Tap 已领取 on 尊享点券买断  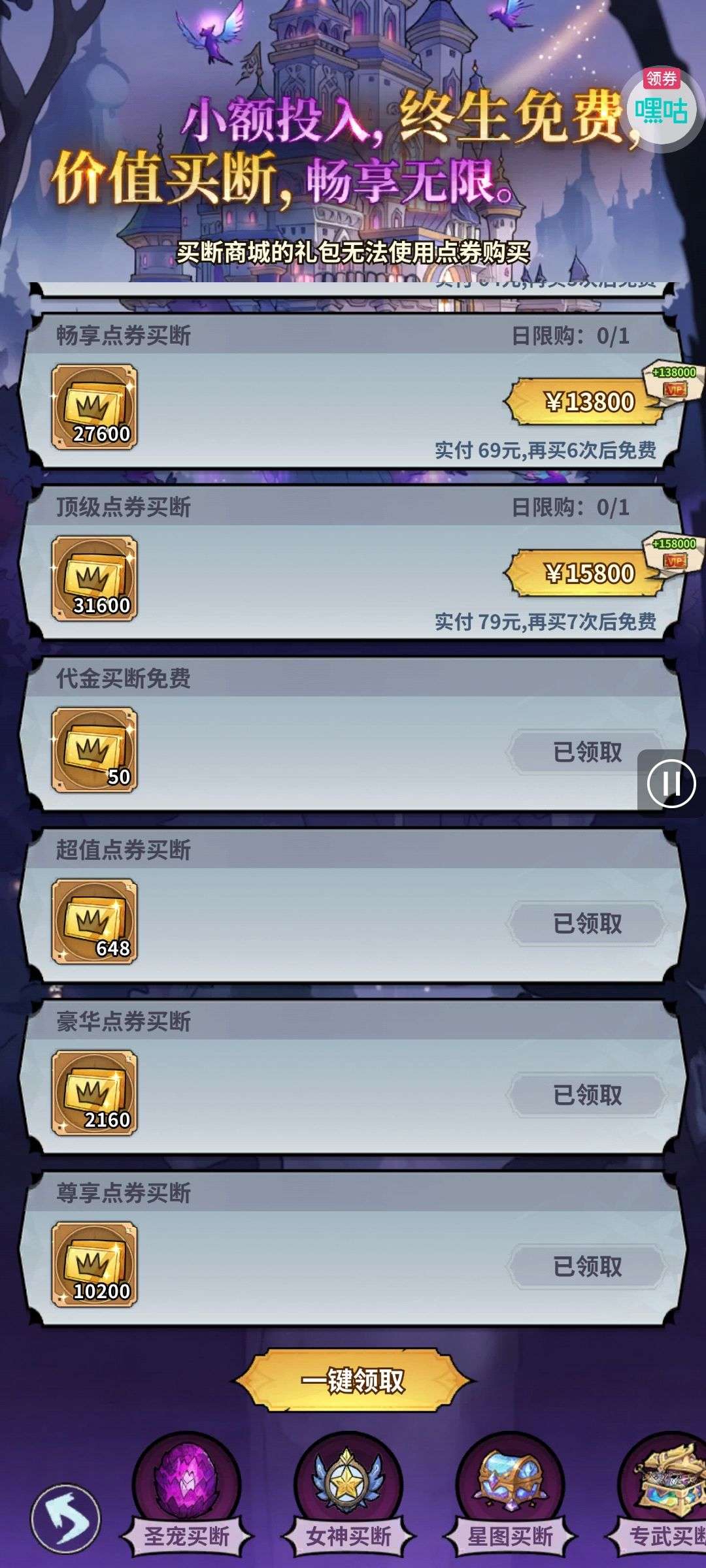(587, 1267)
